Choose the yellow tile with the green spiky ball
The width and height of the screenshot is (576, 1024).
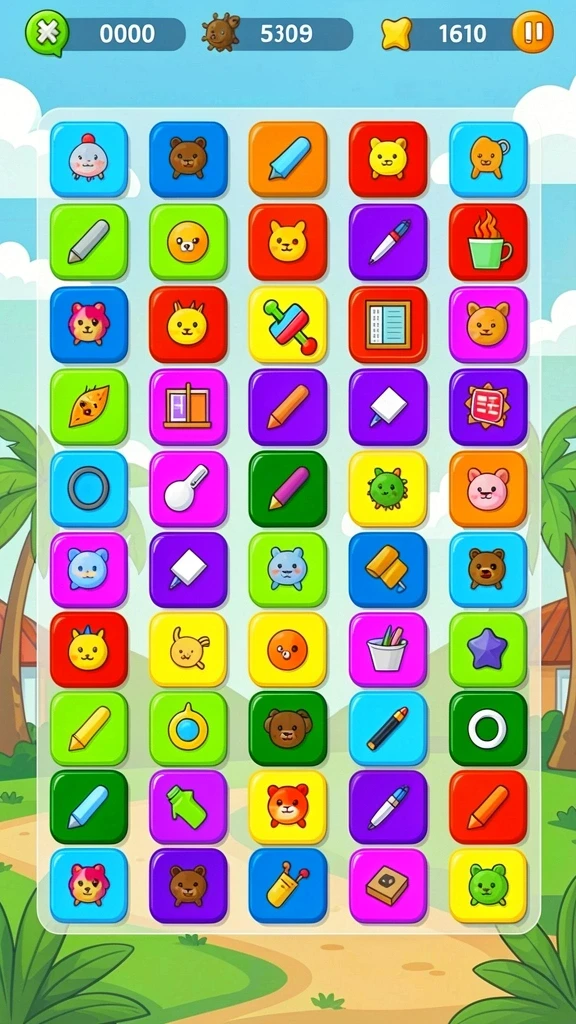pos(388,489)
